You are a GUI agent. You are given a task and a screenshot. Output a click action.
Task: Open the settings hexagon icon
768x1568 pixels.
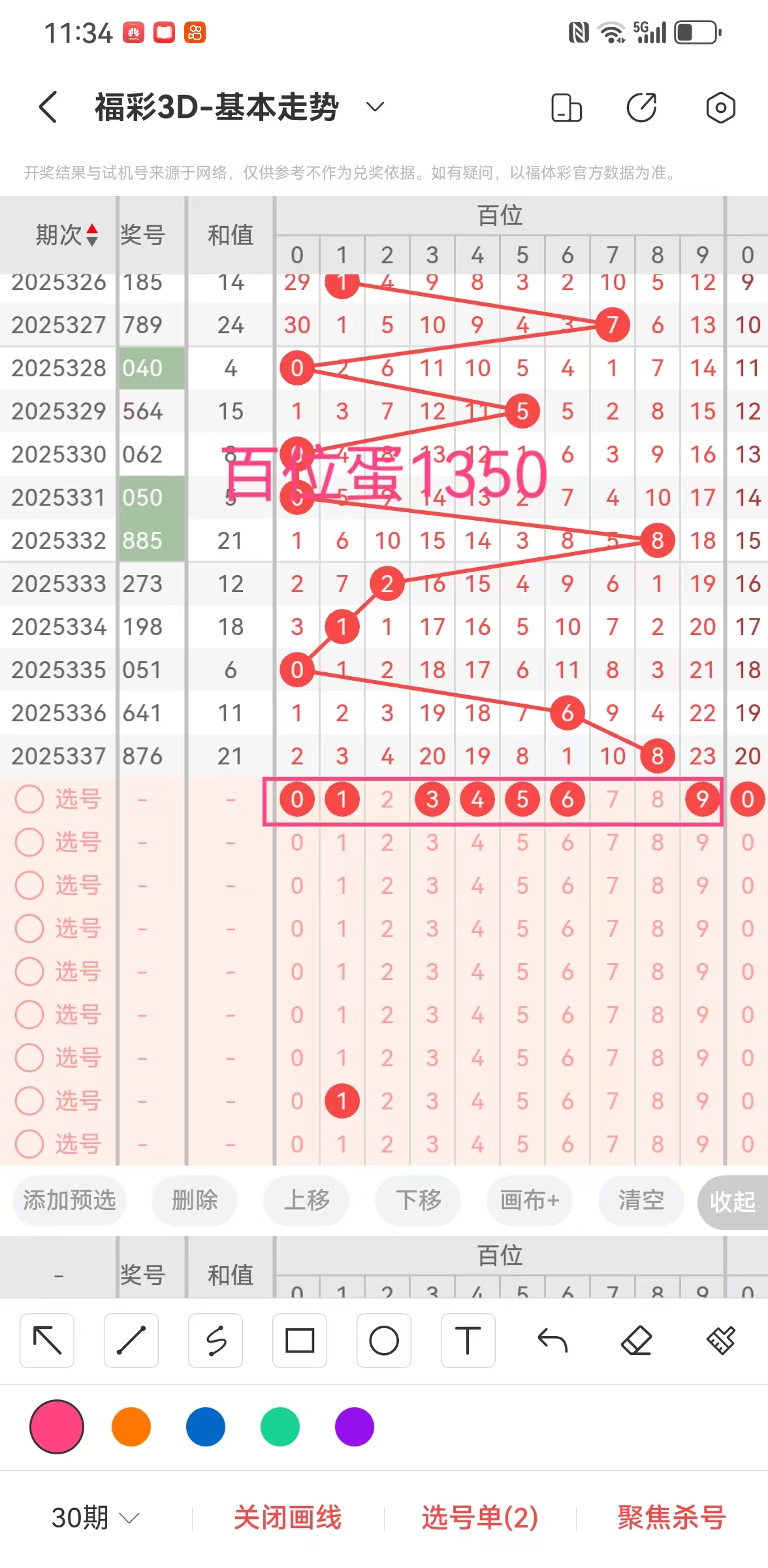[720, 108]
